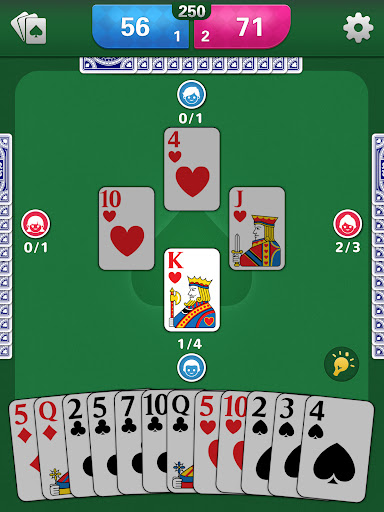This screenshot has width=384, height=512.
Task: Pick the queen of clubs
Action: 181,442
